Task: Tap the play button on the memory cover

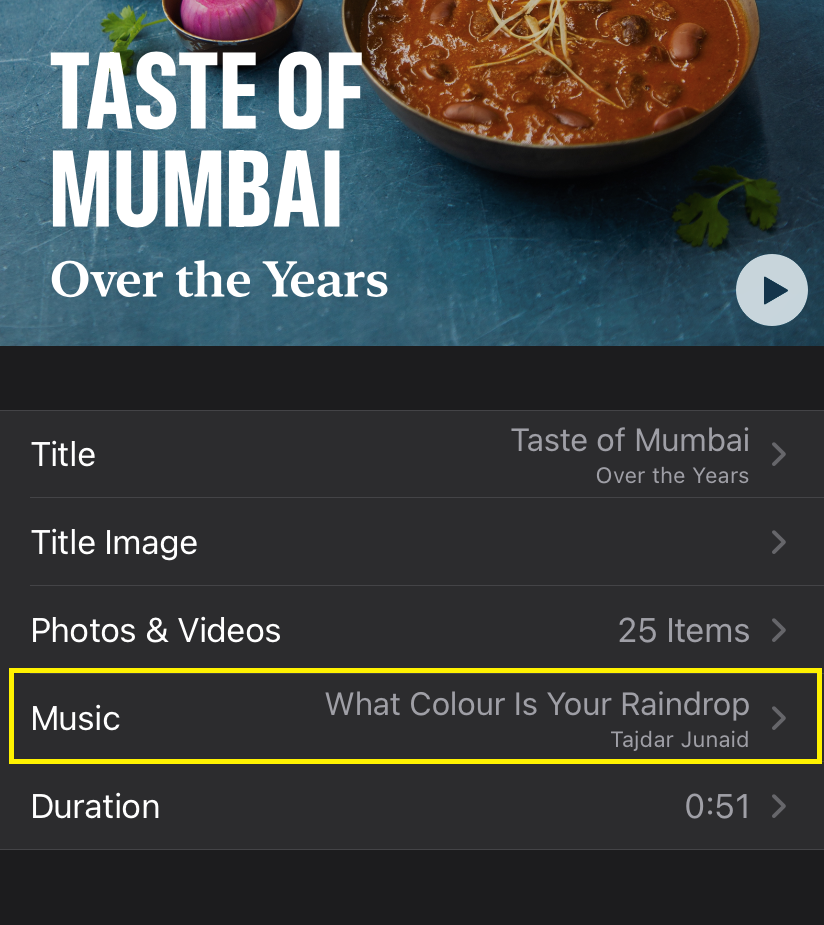Action: pyautogui.click(x=771, y=290)
